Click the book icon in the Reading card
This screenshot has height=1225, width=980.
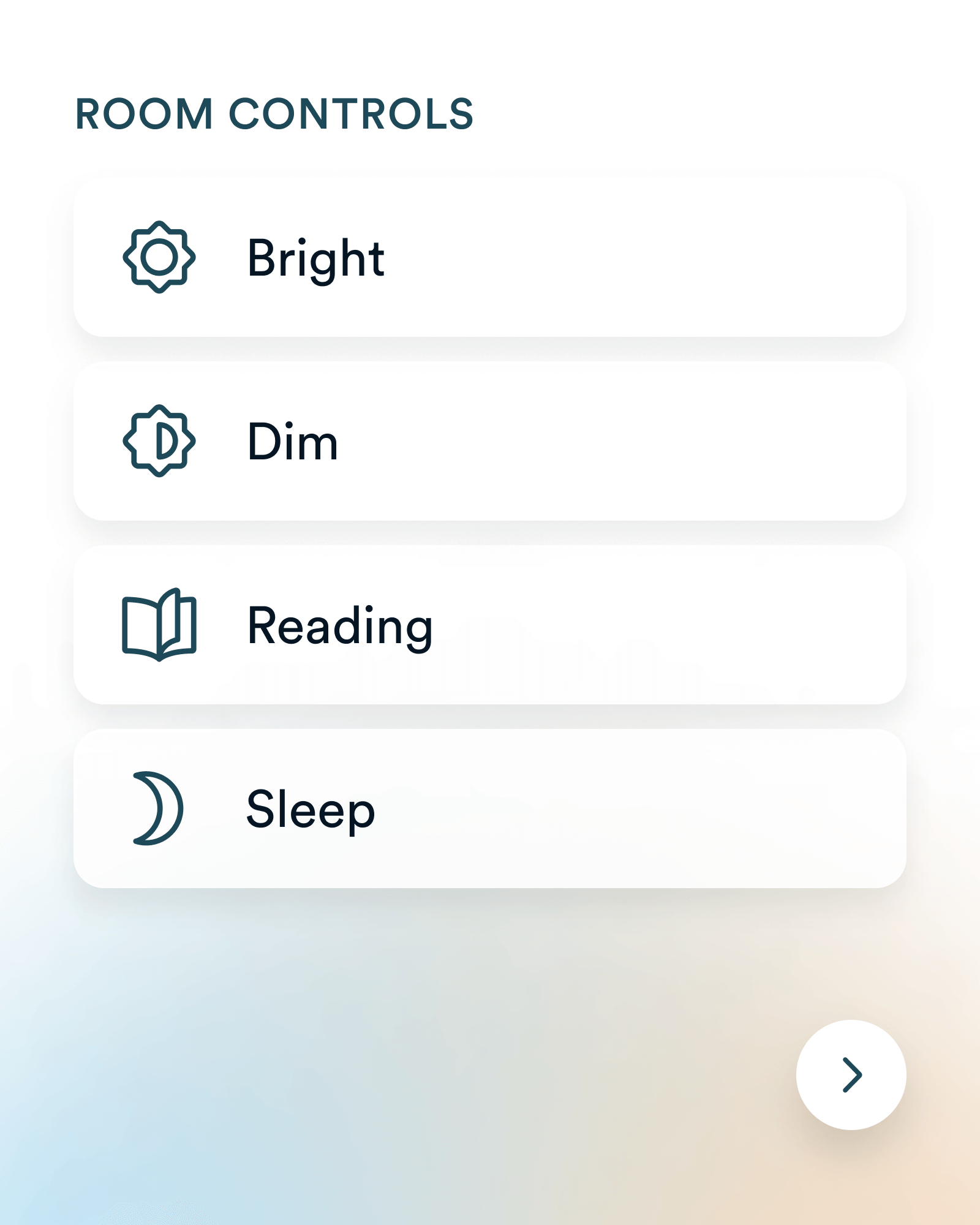pos(159,626)
